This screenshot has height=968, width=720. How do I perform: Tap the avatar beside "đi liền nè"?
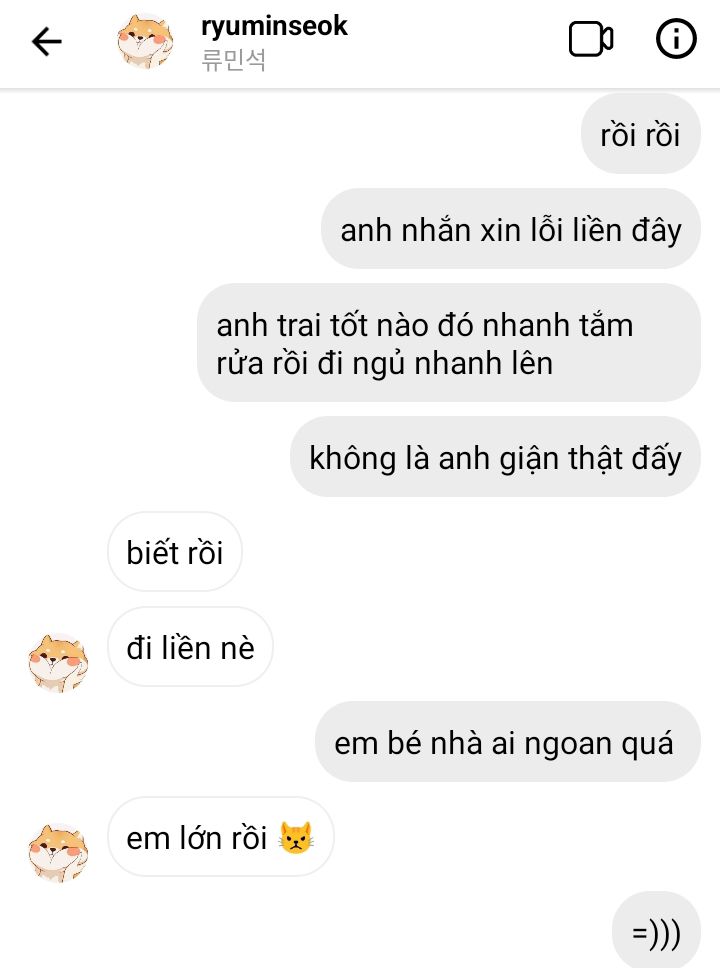[x=59, y=663]
